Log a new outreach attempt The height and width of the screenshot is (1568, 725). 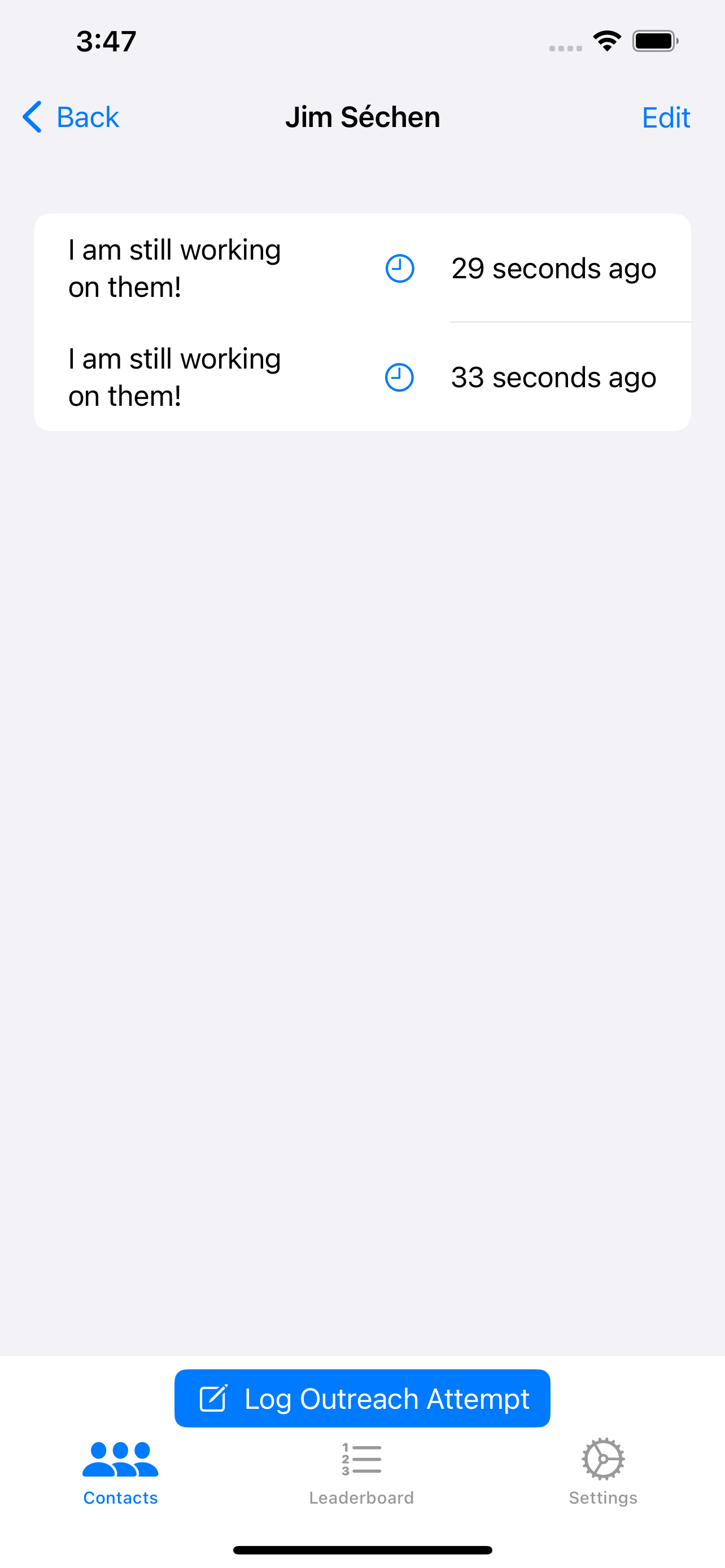[x=362, y=1398]
